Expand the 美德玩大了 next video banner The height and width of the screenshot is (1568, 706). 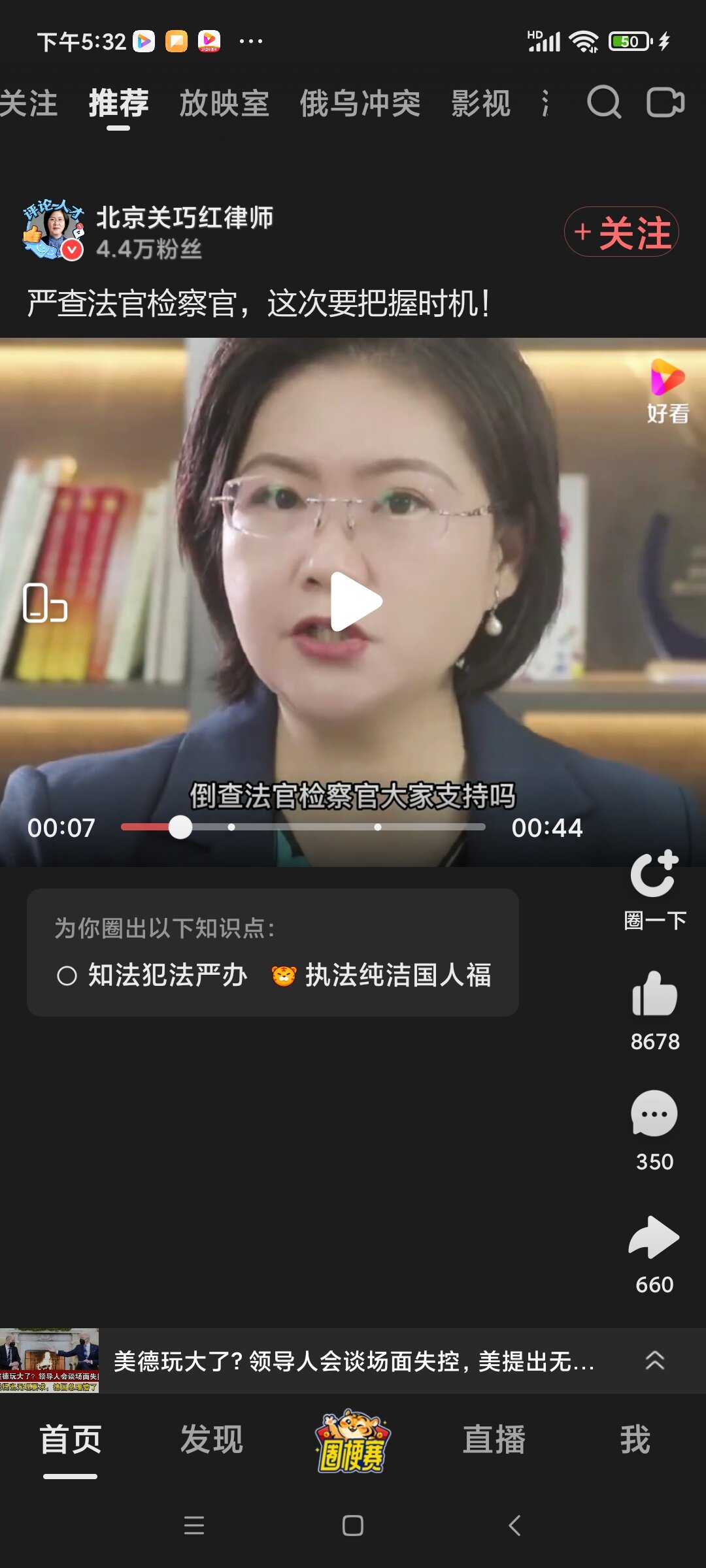(x=654, y=1361)
